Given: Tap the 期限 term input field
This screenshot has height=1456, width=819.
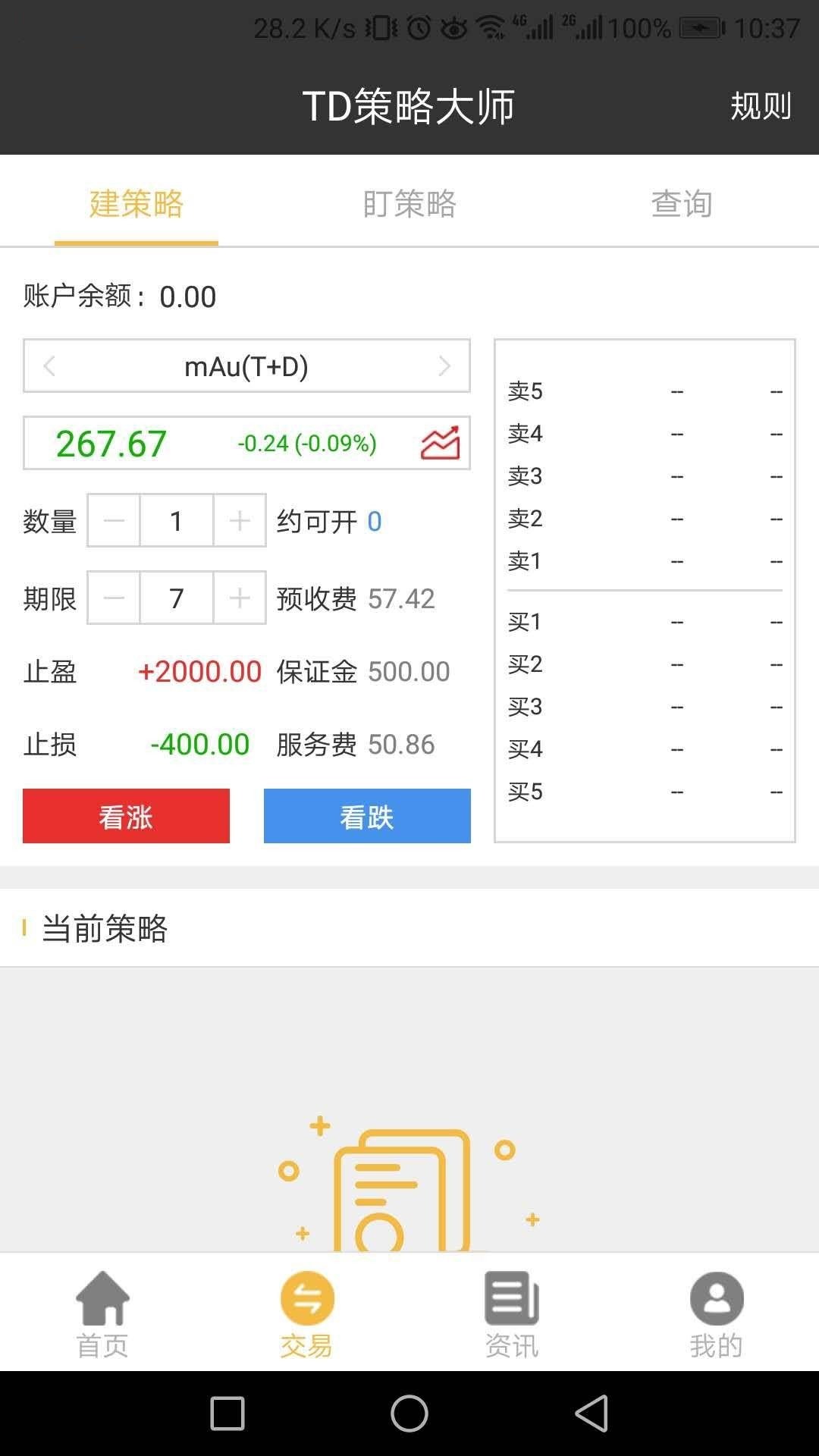Looking at the screenshot, I should (177, 598).
